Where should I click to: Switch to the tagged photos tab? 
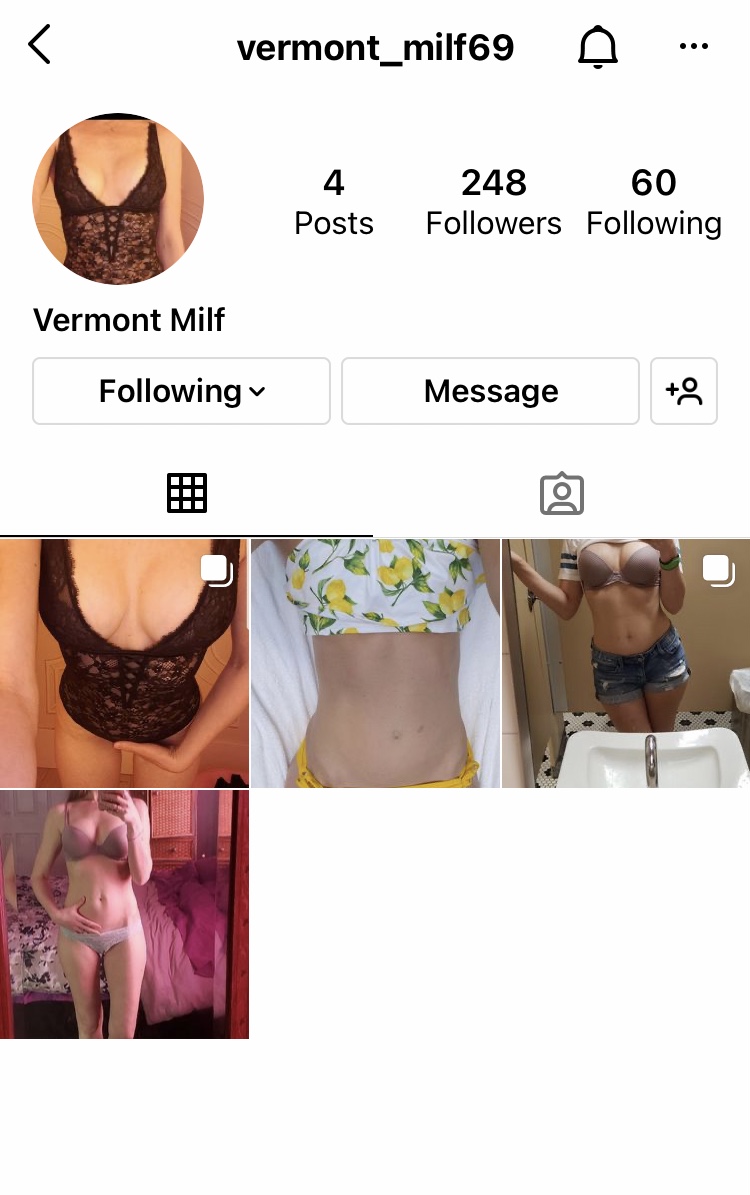pos(561,493)
